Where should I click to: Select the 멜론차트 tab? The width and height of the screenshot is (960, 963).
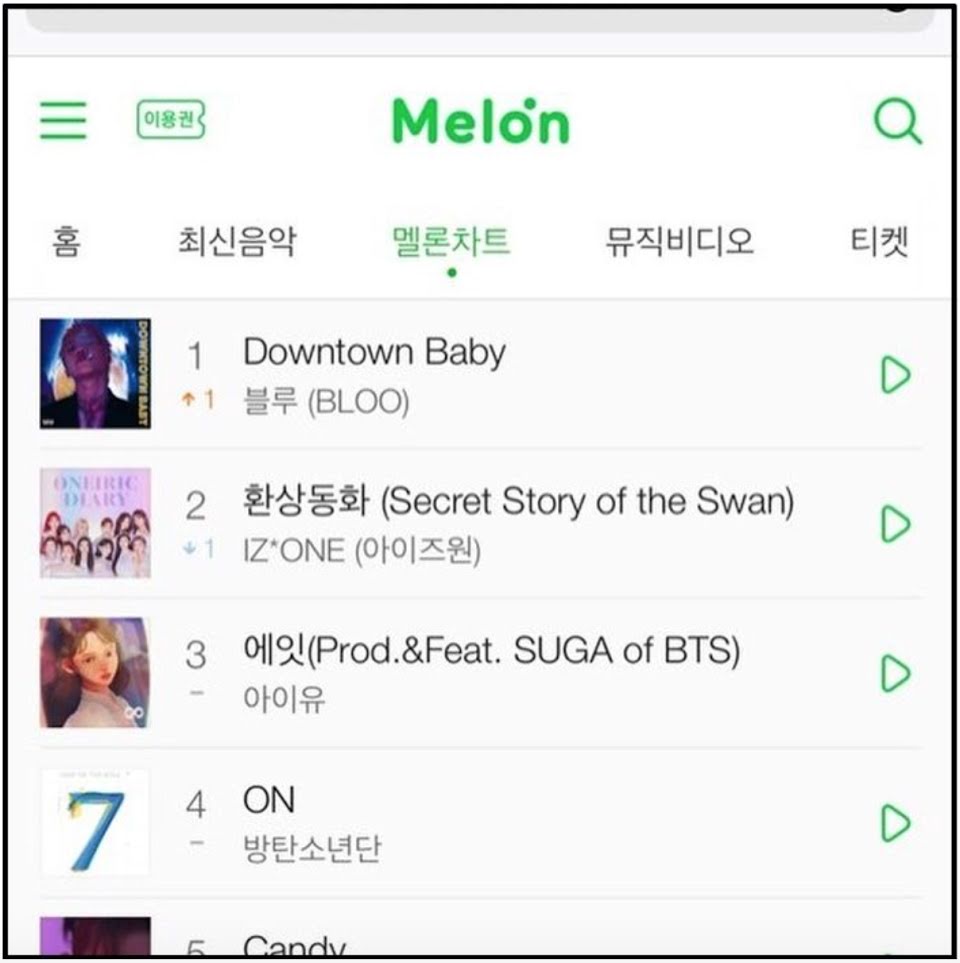coord(452,243)
